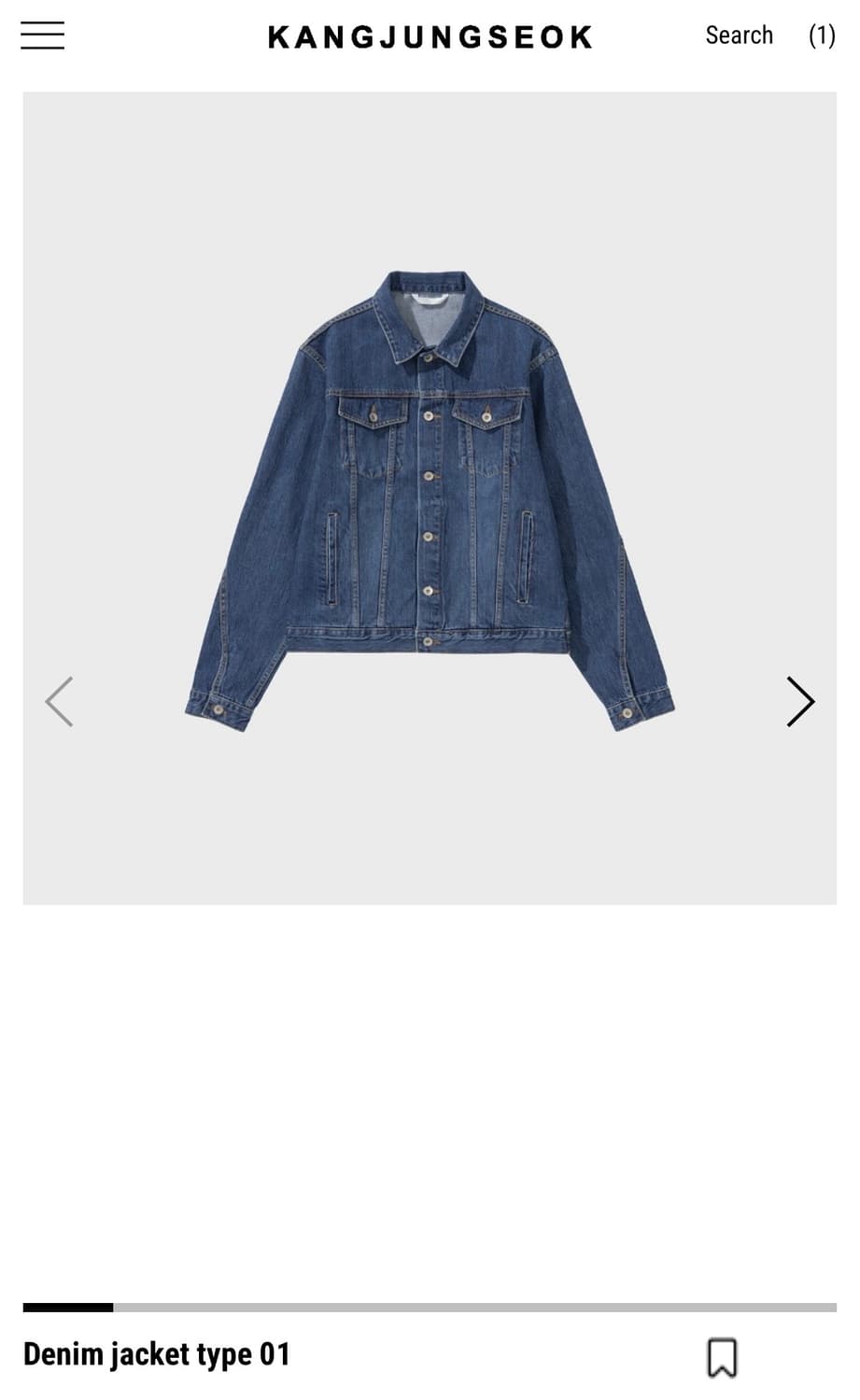Show the next product image
Image resolution: width=860 pixels, height=1400 pixels.
800,701
